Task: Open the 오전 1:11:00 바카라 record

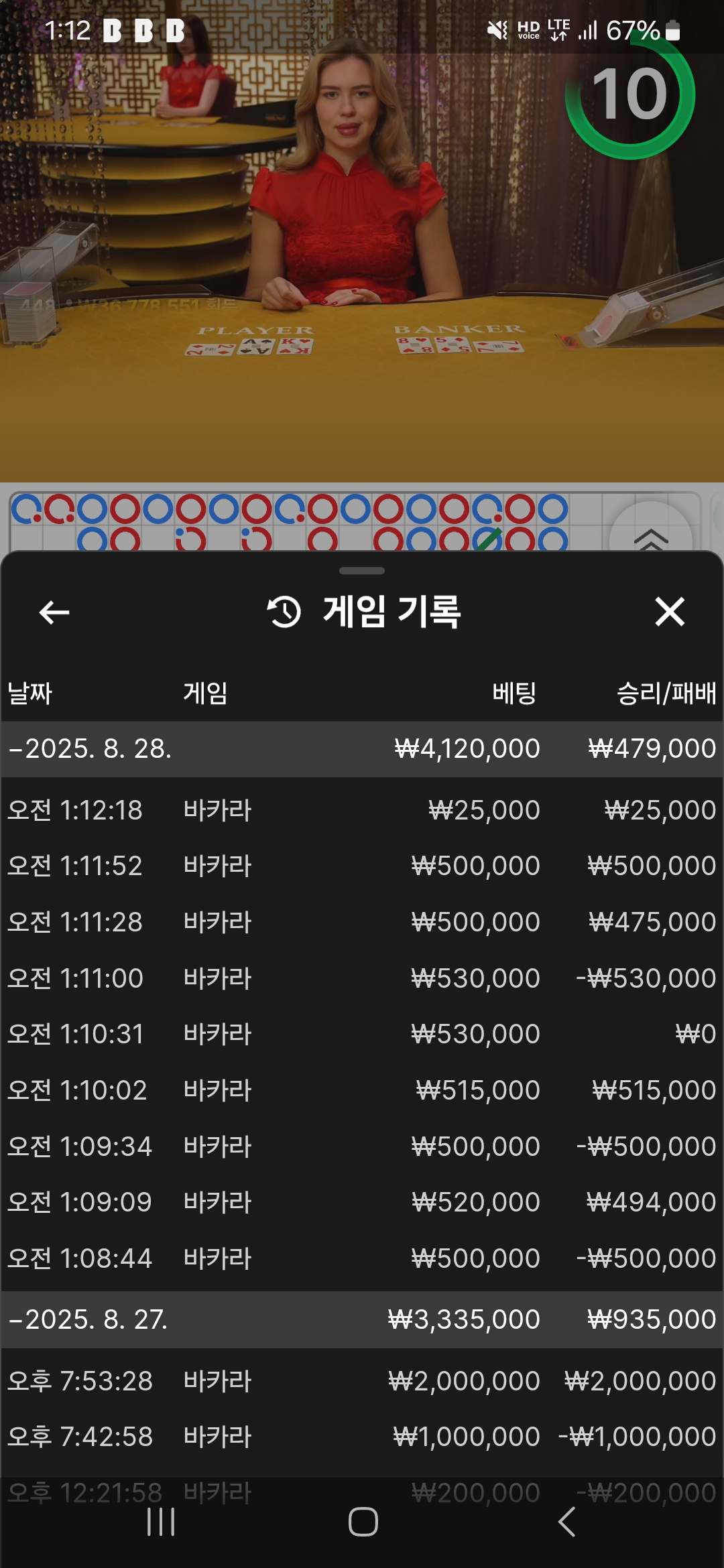Action: point(362,978)
